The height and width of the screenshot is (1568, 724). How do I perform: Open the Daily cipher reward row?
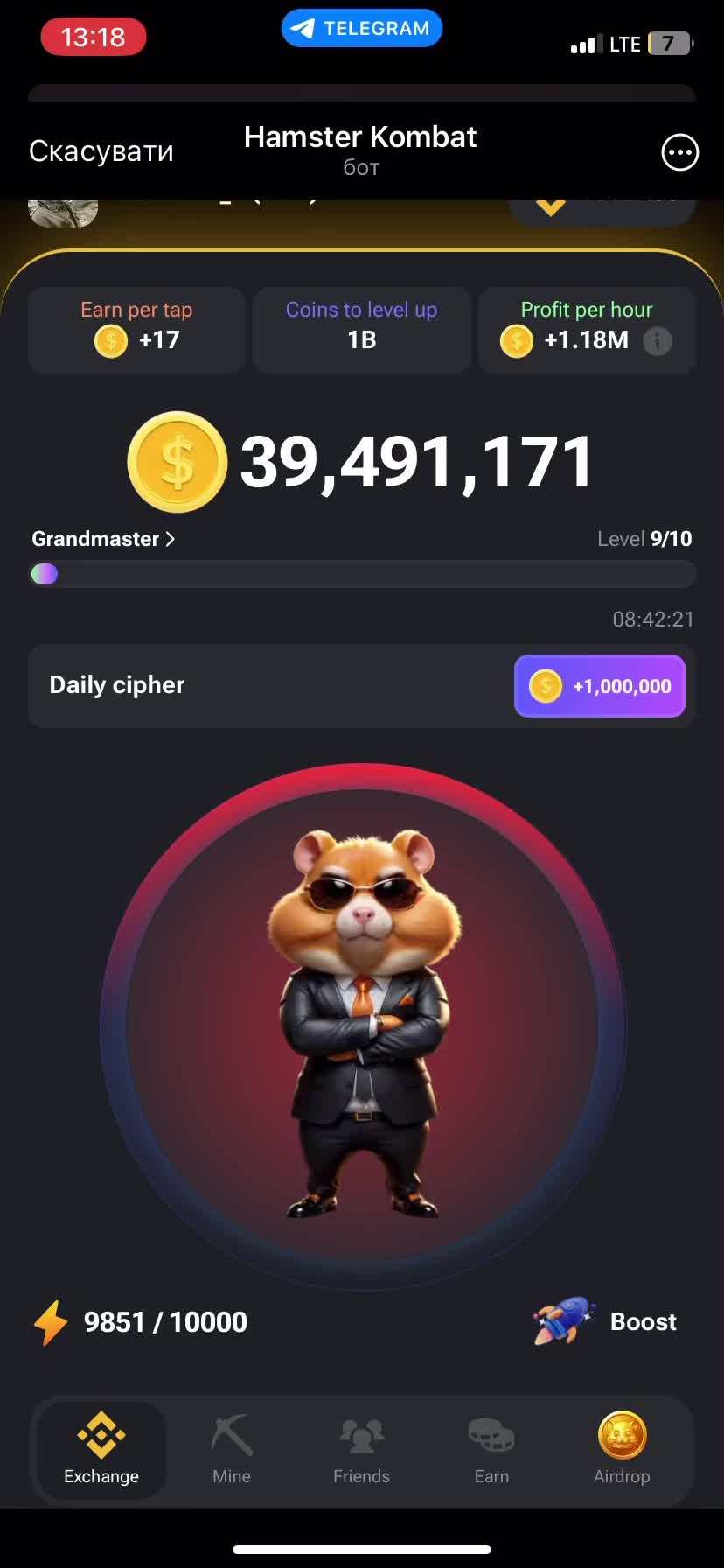[x=361, y=685]
